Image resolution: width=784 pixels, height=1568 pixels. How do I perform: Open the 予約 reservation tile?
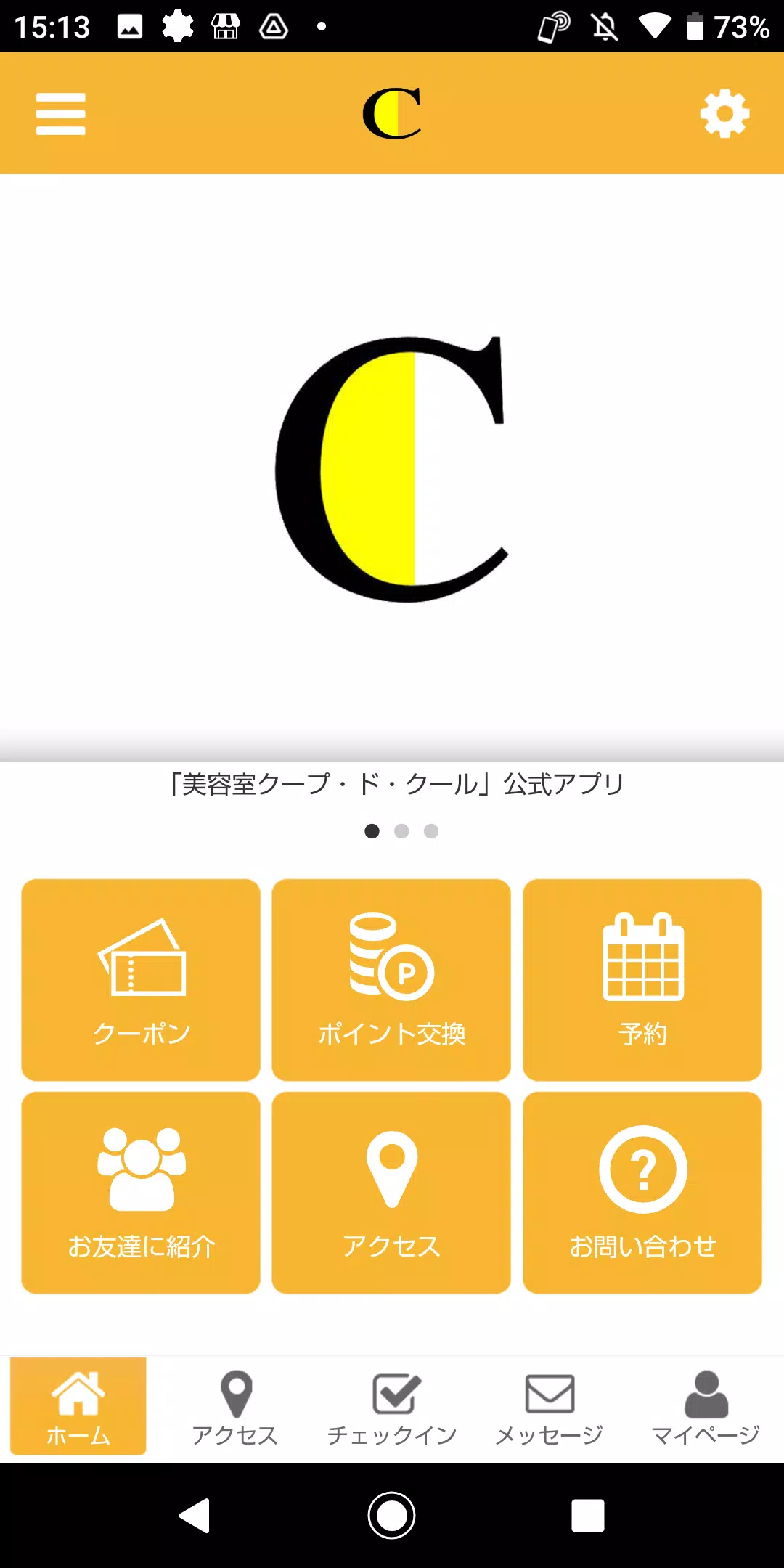(x=642, y=979)
